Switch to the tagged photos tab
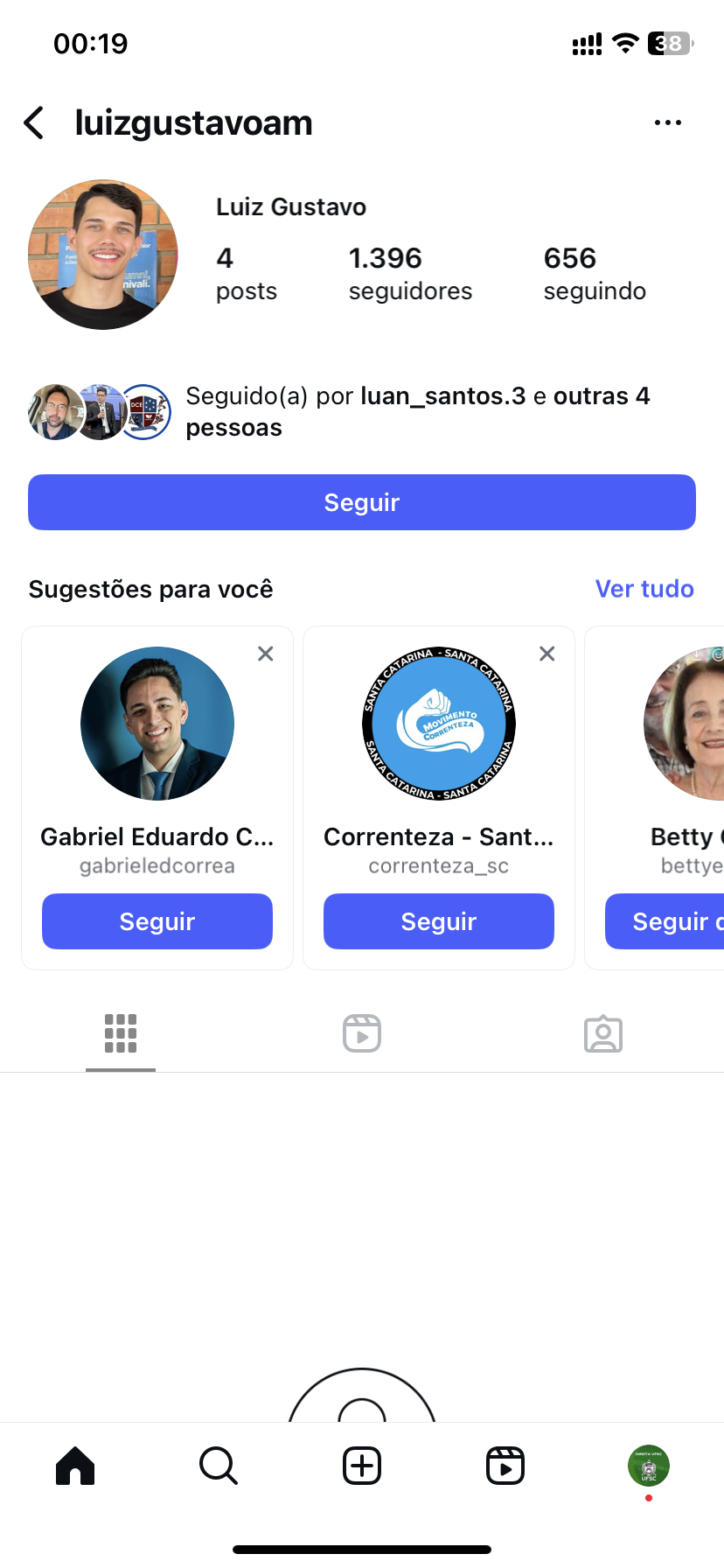This screenshot has width=724, height=1568. (x=603, y=1033)
